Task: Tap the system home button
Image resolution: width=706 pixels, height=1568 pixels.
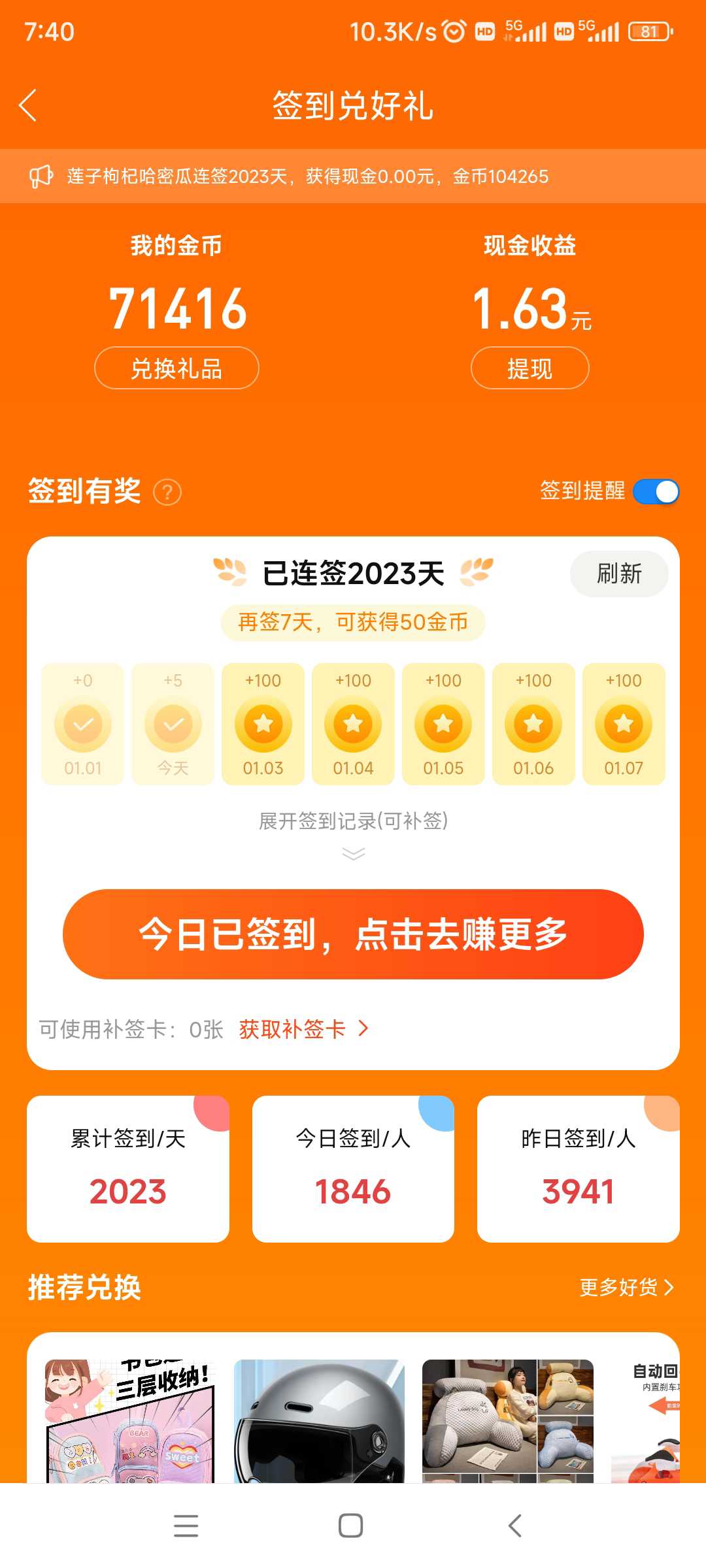Action: (350, 1526)
